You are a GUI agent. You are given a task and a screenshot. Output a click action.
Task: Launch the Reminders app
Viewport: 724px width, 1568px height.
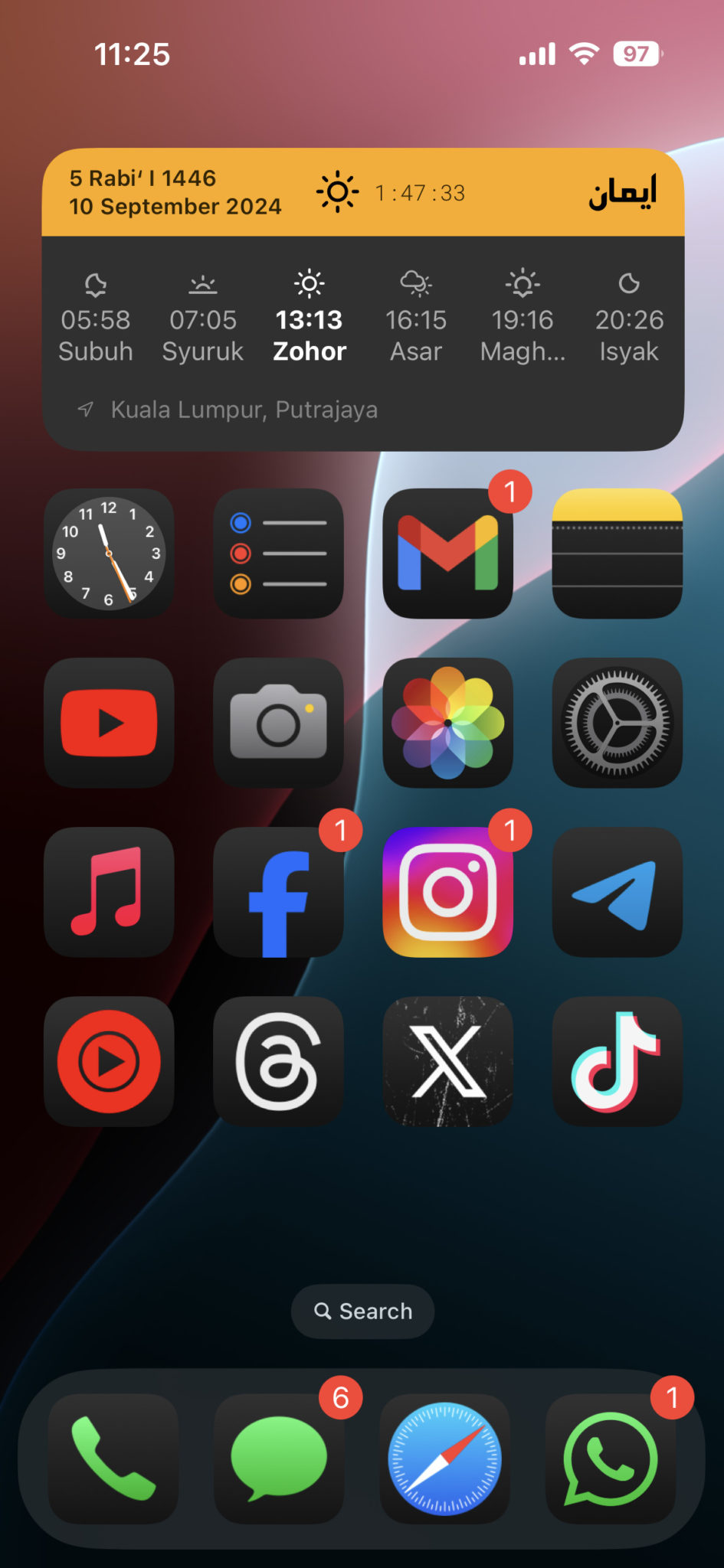pyautogui.click(x=278, y=553)
